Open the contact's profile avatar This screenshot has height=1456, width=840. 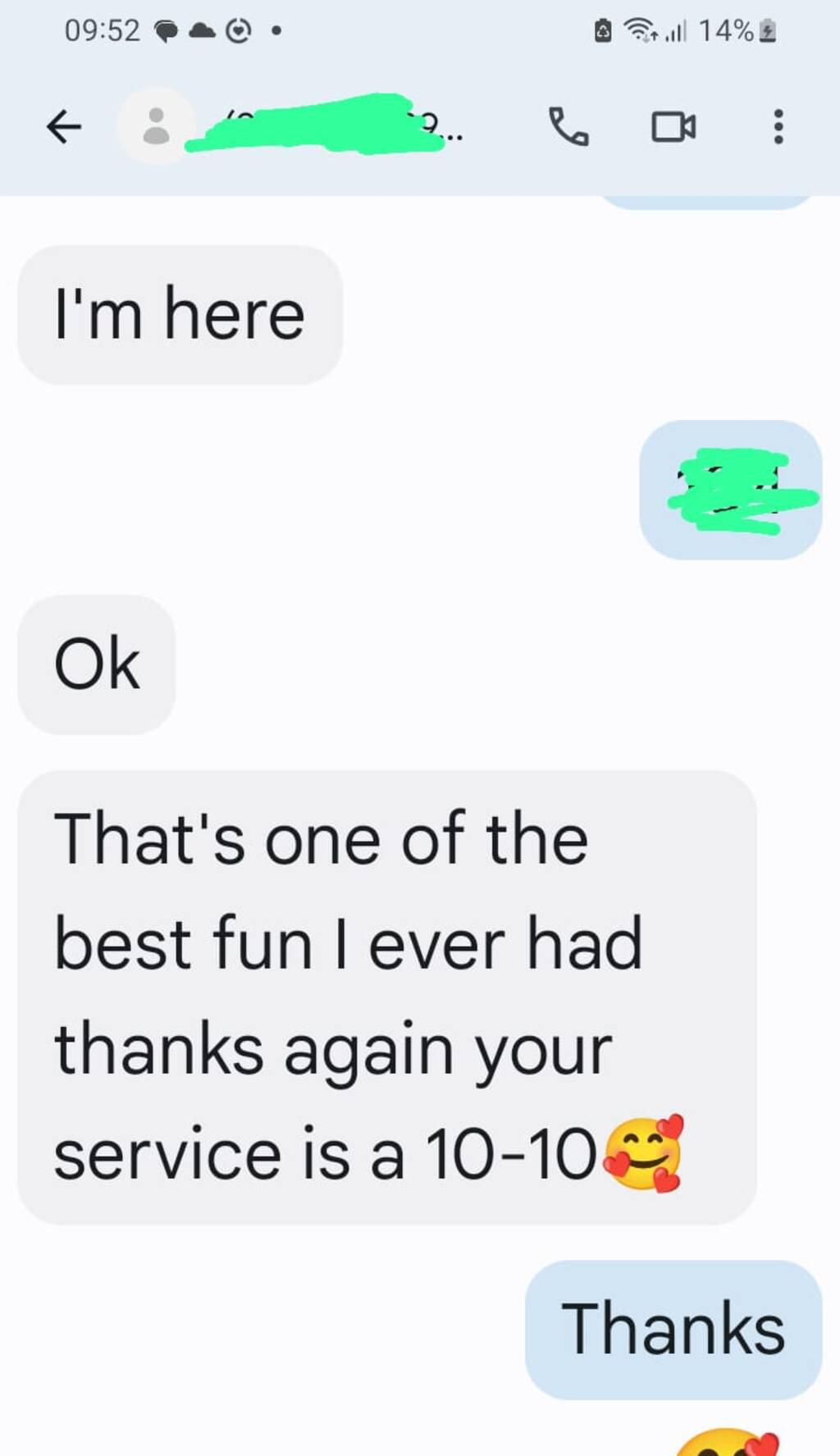[156, 126]
